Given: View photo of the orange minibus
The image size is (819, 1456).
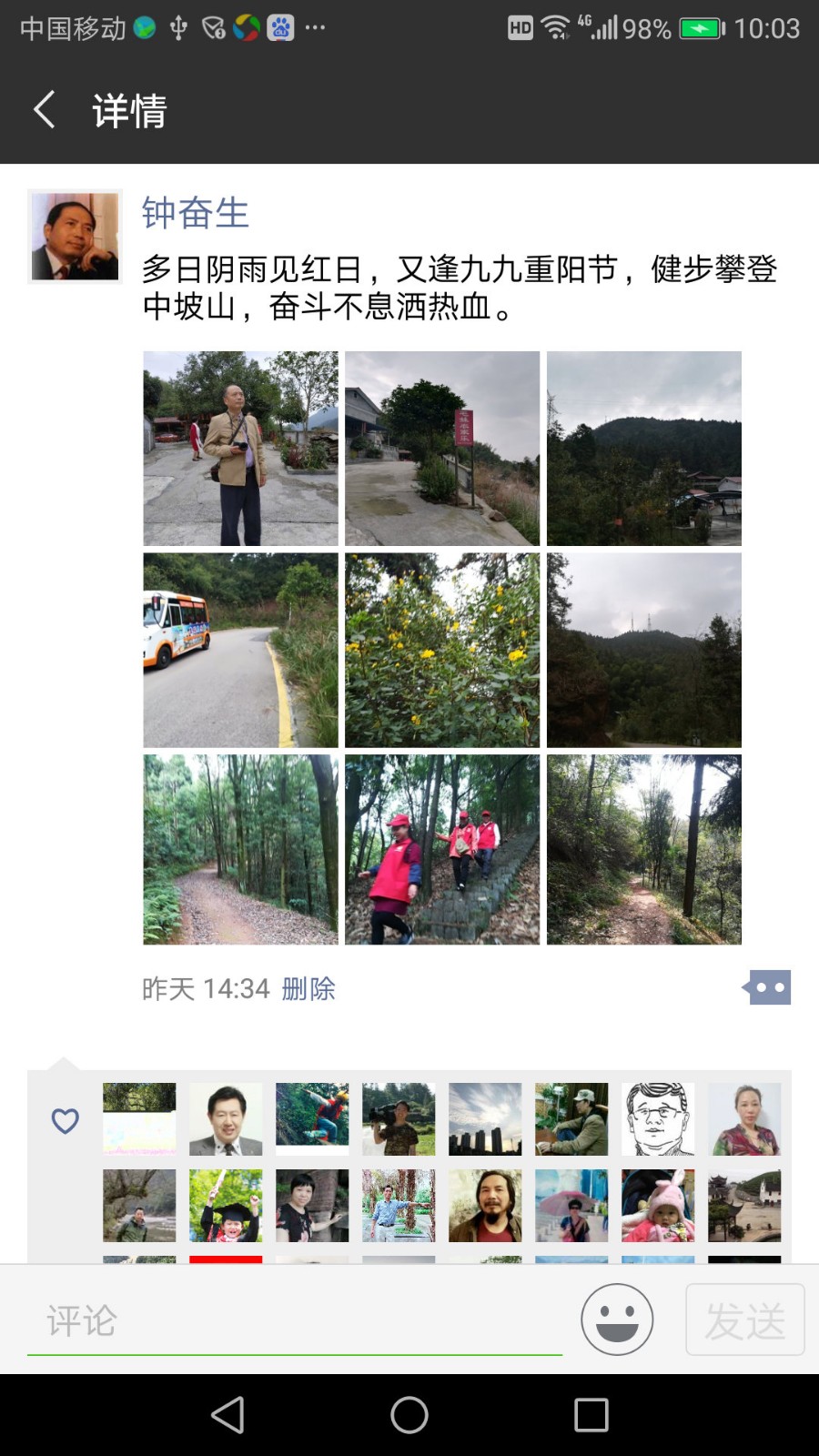Looking at the screenshot, I should click(240, 650).
